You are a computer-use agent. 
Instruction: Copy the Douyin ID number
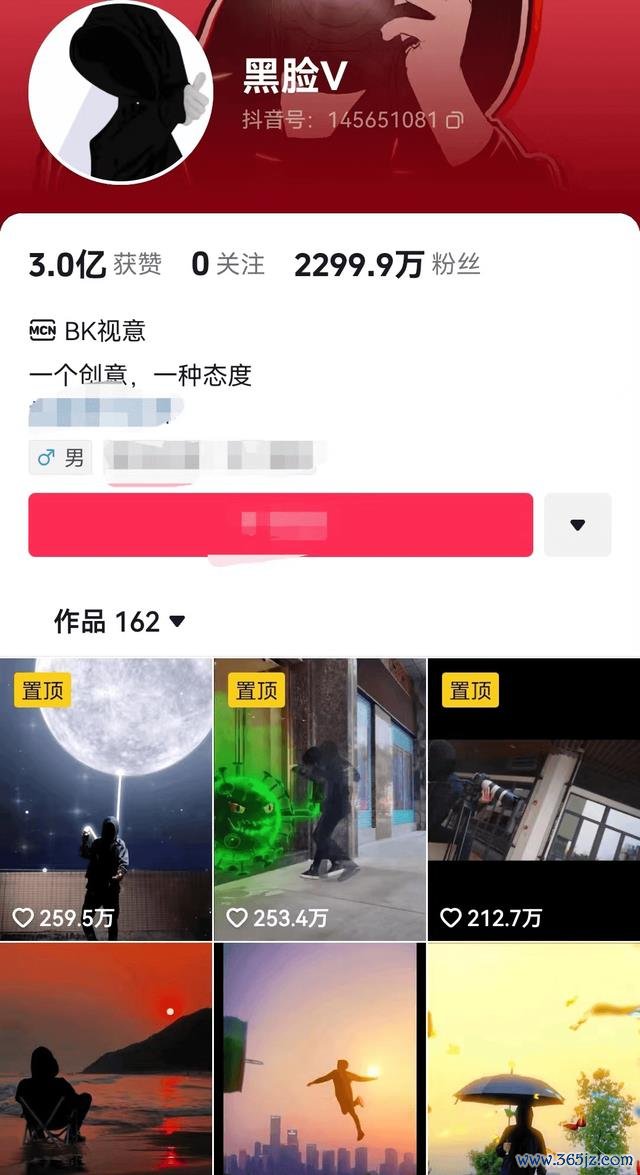click(455, 121)
